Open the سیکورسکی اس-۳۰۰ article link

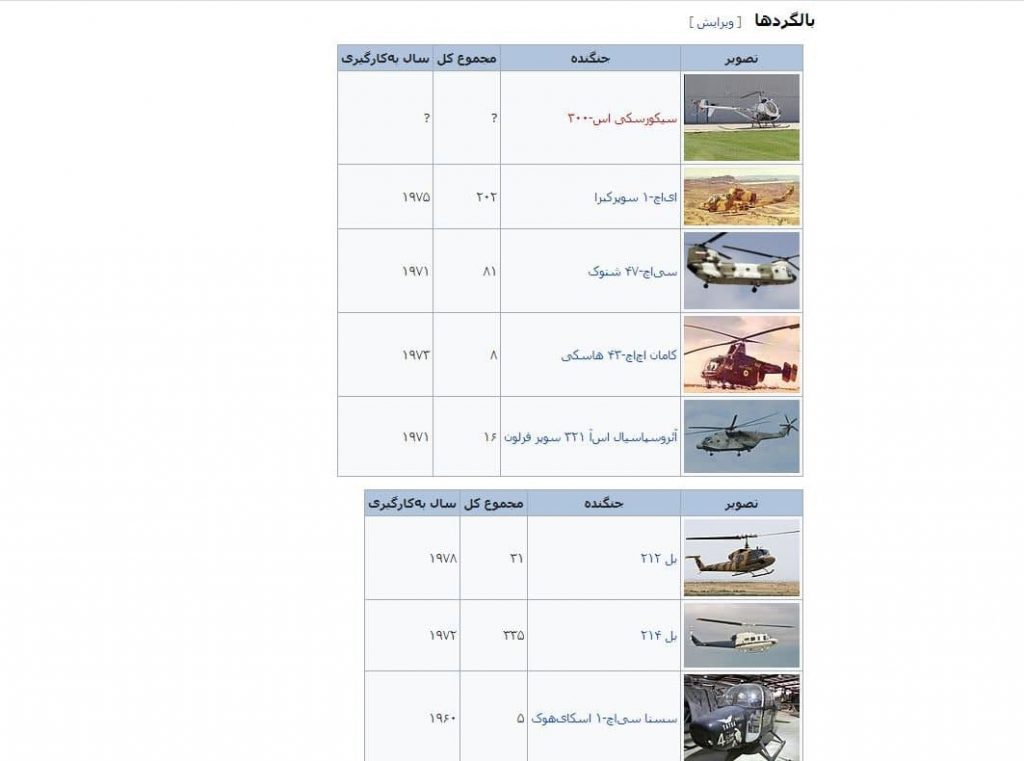[622, 118]
